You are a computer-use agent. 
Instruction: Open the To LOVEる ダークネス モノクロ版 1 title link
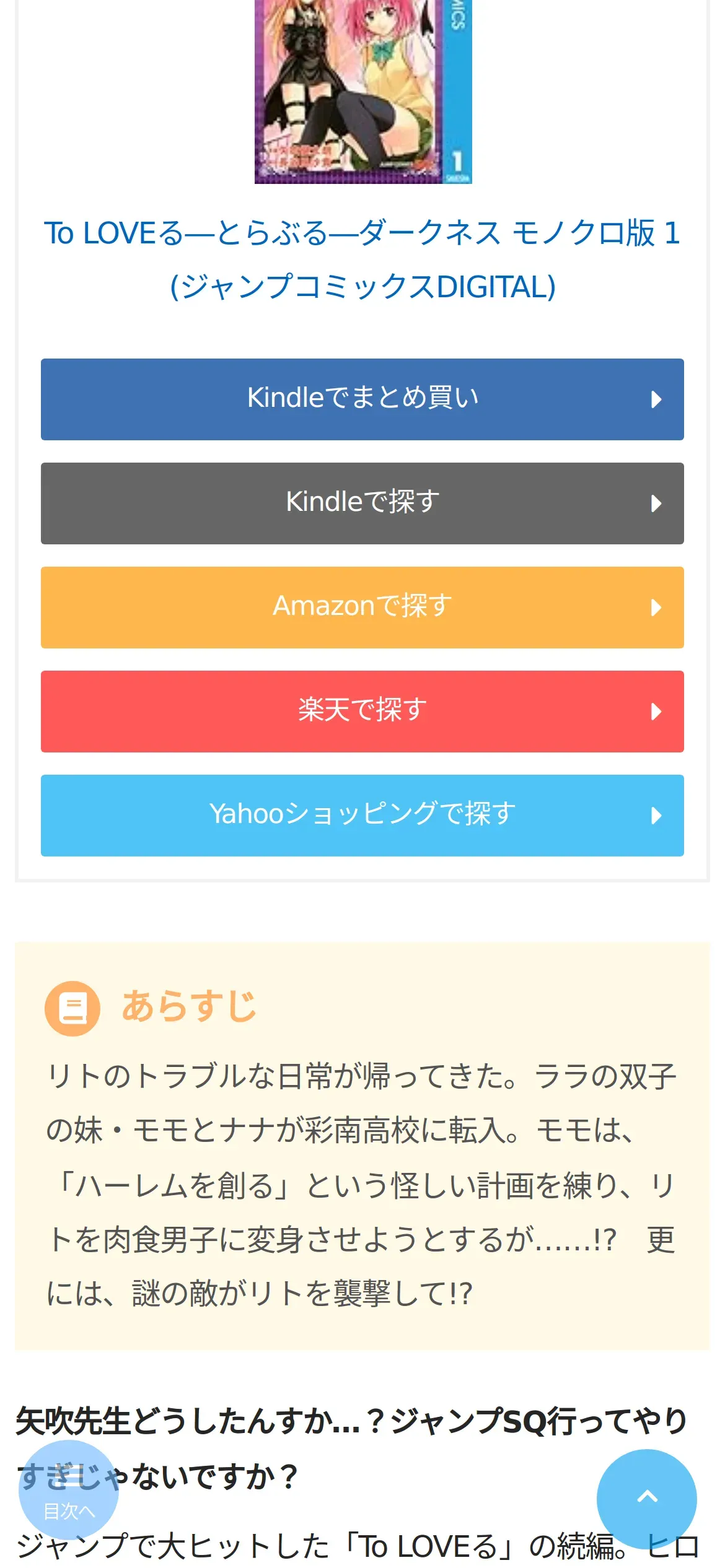[362, 259]
